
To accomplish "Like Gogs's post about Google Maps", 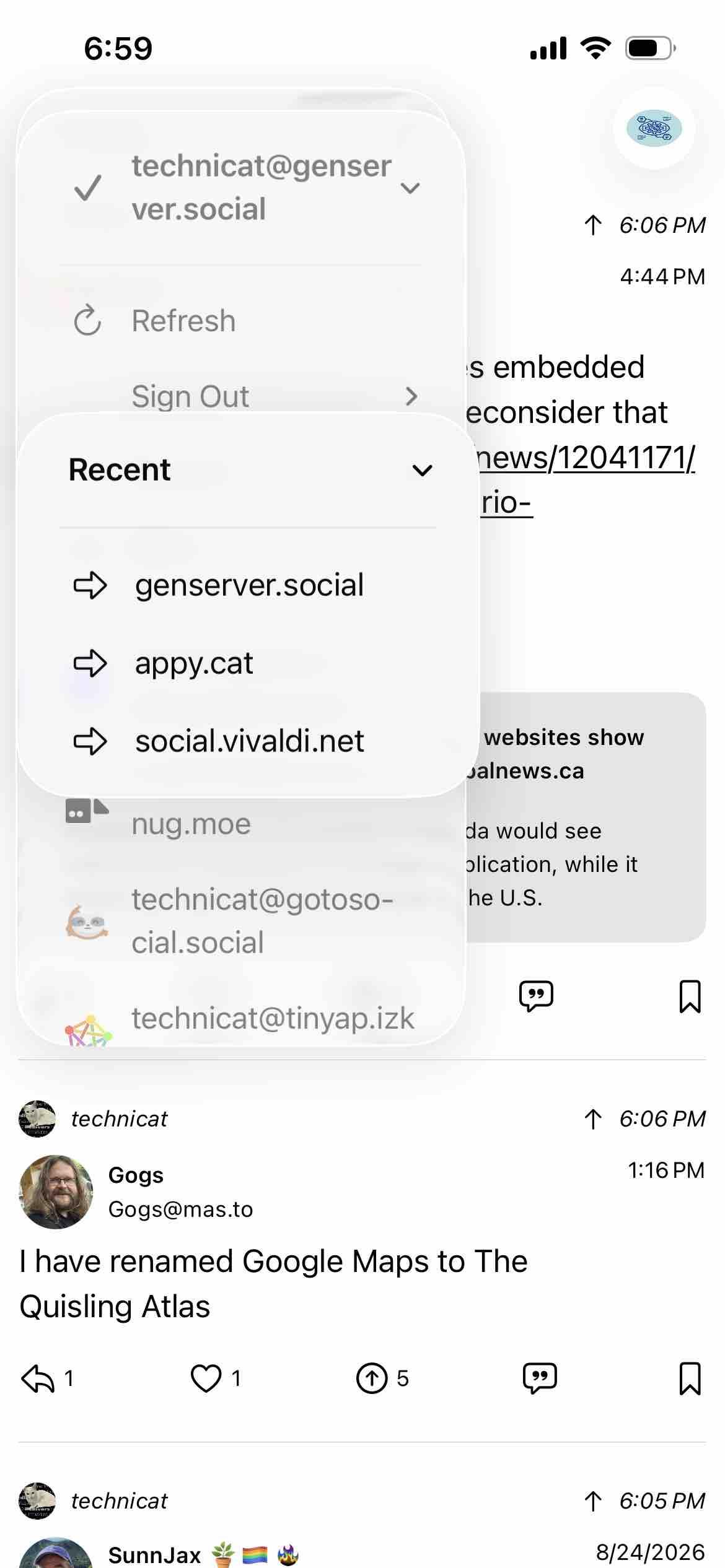I will tap(206, 1379).
